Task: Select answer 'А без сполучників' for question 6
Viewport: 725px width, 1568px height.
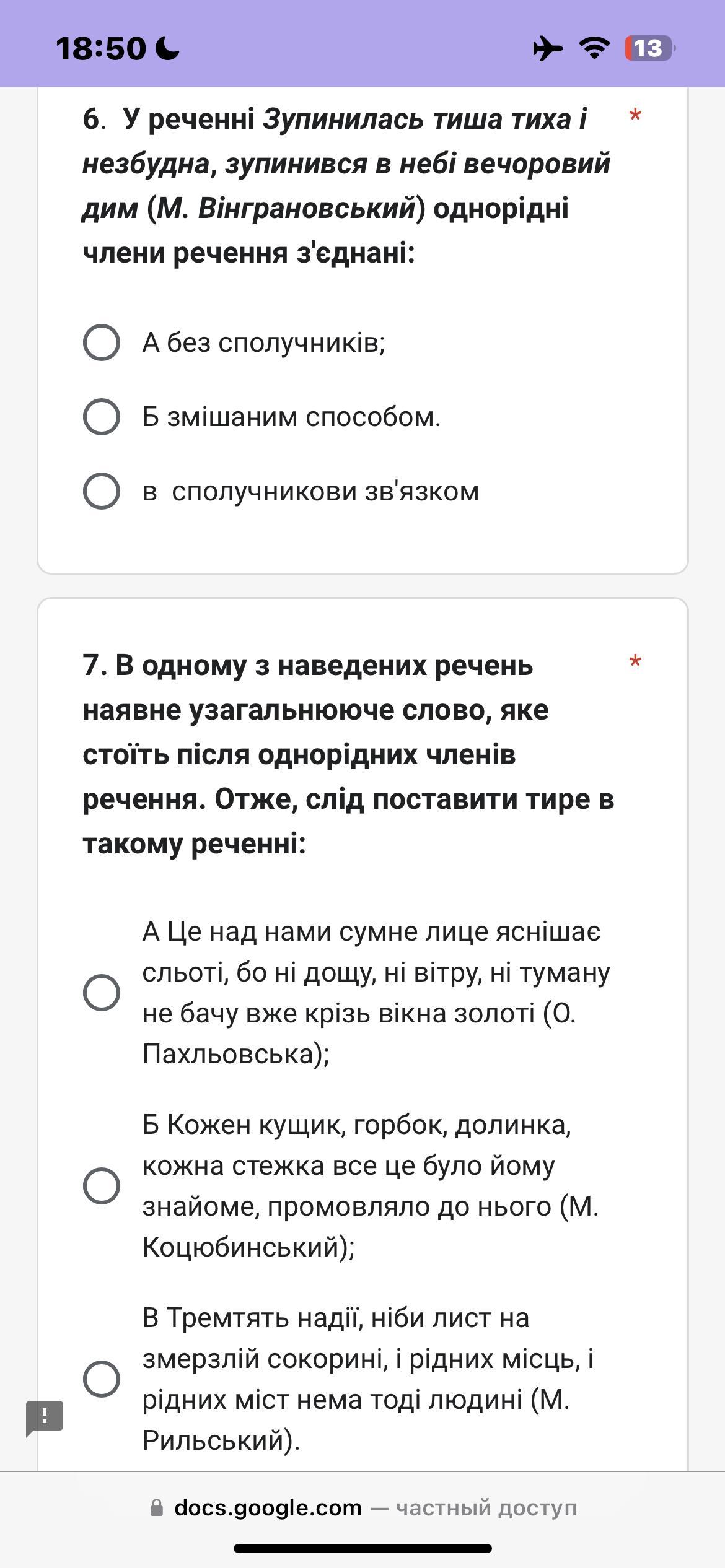Action: (102, 342)
